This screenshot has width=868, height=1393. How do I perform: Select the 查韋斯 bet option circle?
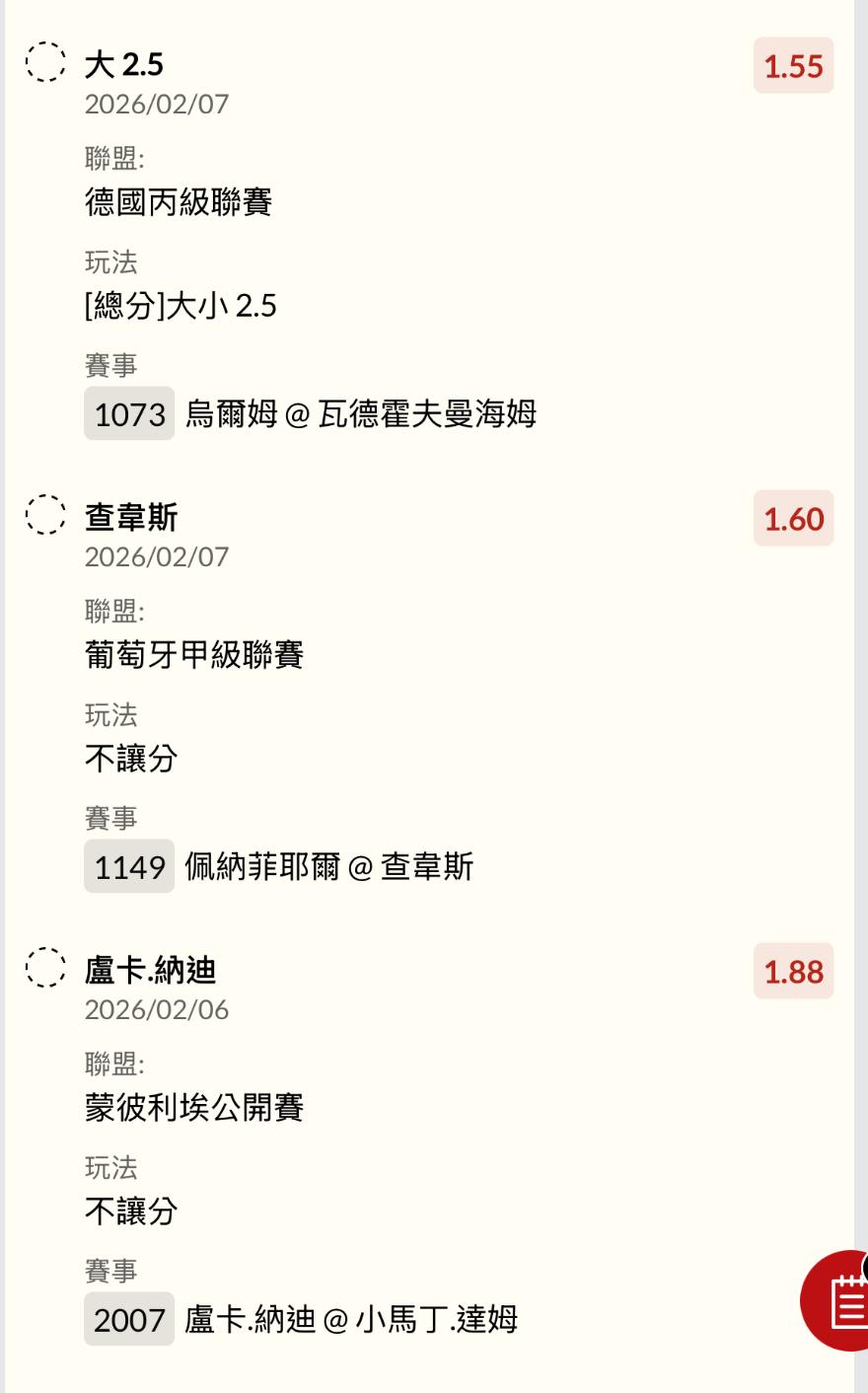[x=45, y=515]
